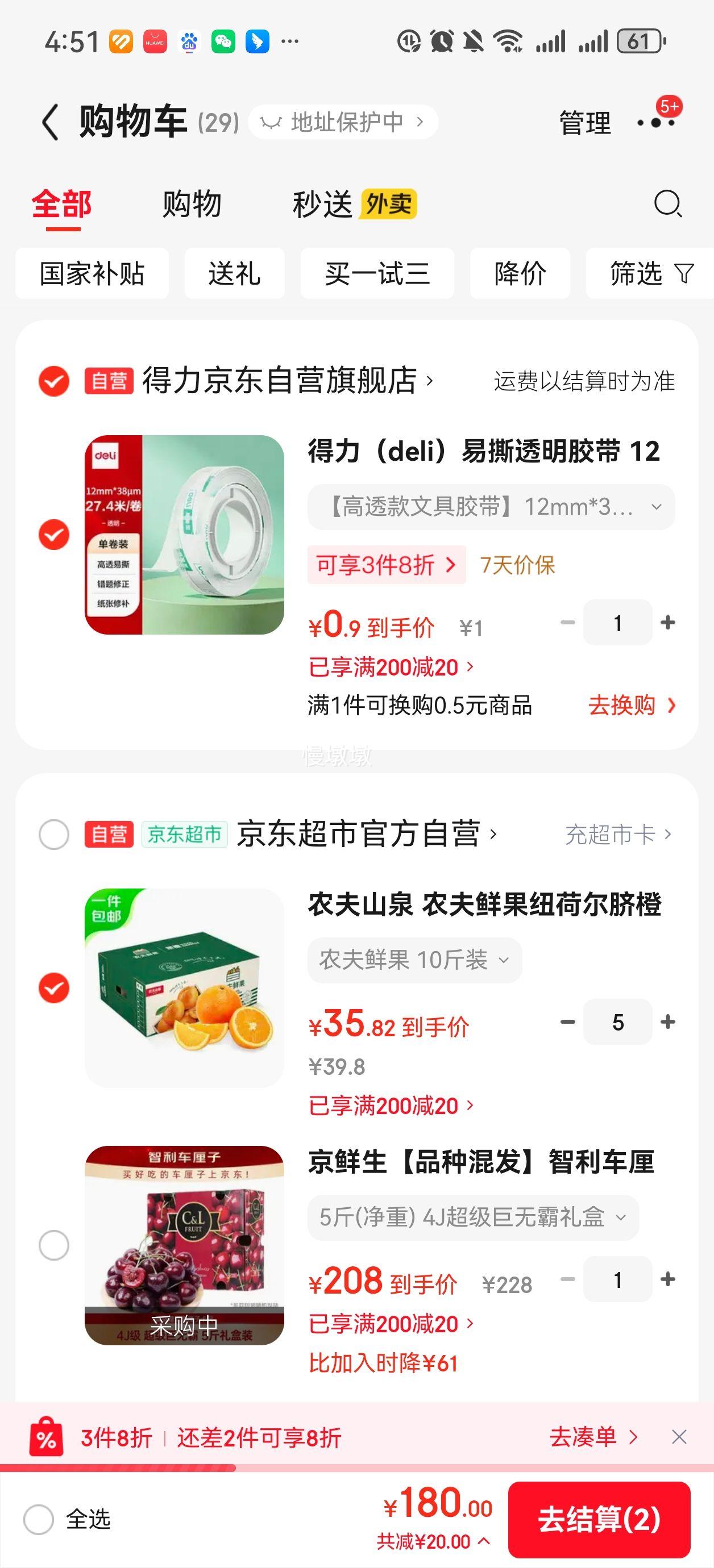Click the filter funnel icon beside 筛选

(x=683, y=274)
